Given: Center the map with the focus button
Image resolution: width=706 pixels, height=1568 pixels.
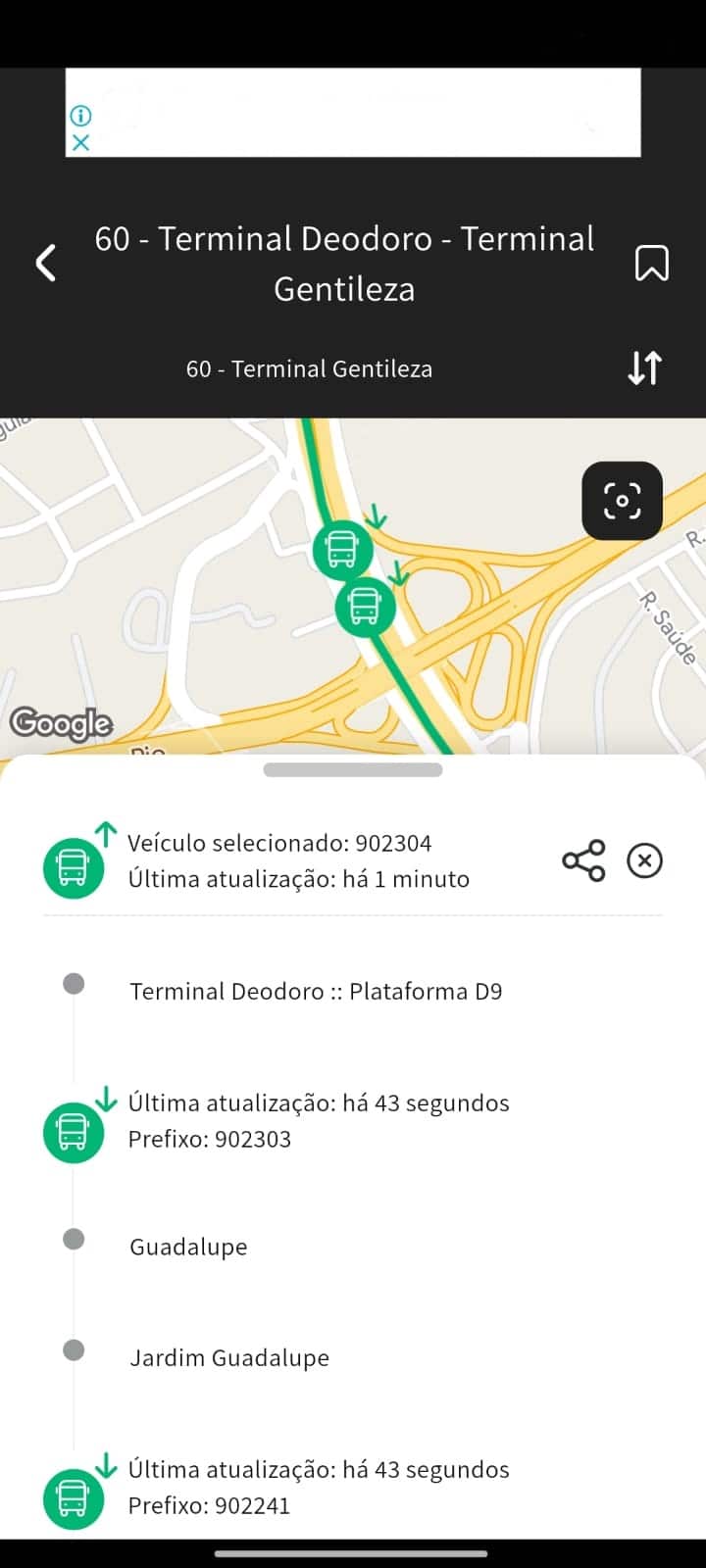Looking at the screenshot, I should 622,501.
